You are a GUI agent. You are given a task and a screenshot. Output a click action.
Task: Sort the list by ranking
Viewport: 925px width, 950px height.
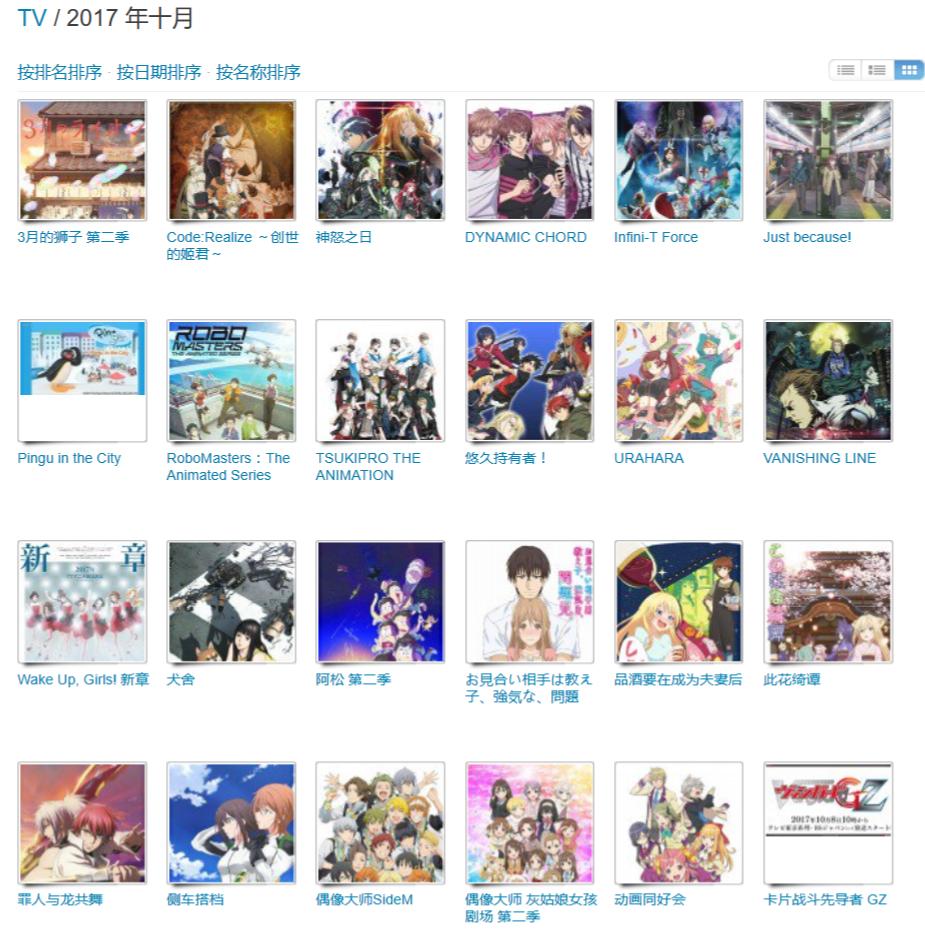pos(60,72)
